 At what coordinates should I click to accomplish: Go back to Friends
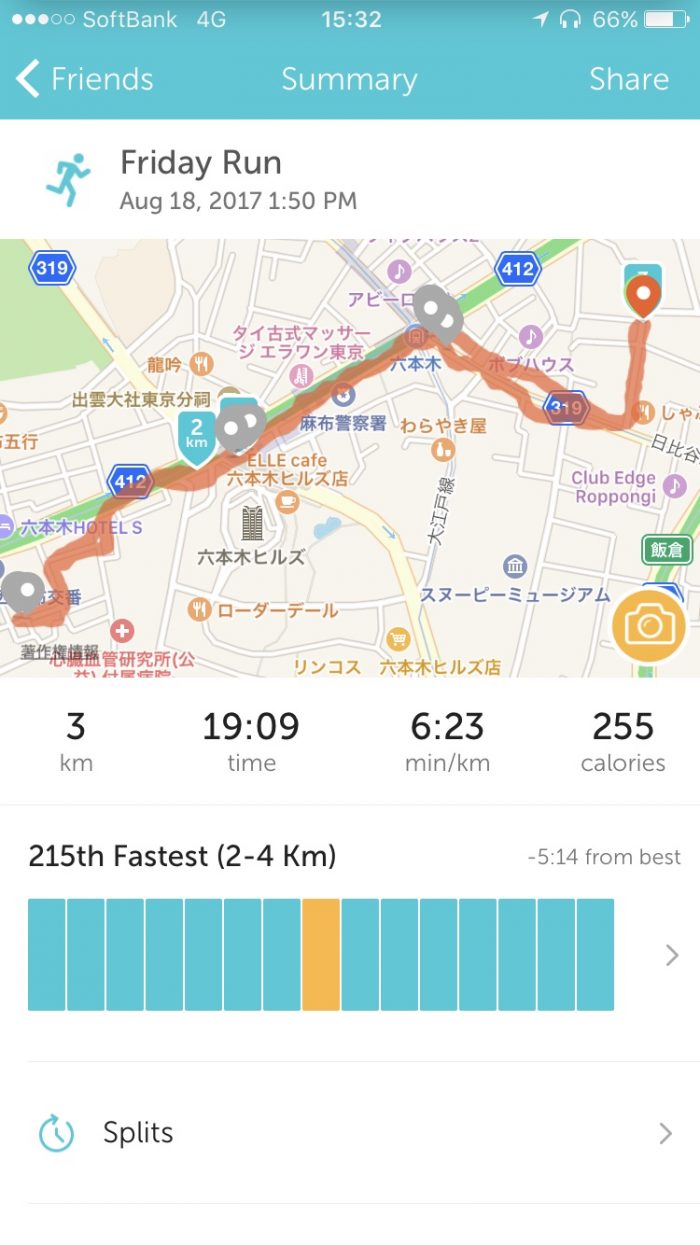click(x=85, y=80)
